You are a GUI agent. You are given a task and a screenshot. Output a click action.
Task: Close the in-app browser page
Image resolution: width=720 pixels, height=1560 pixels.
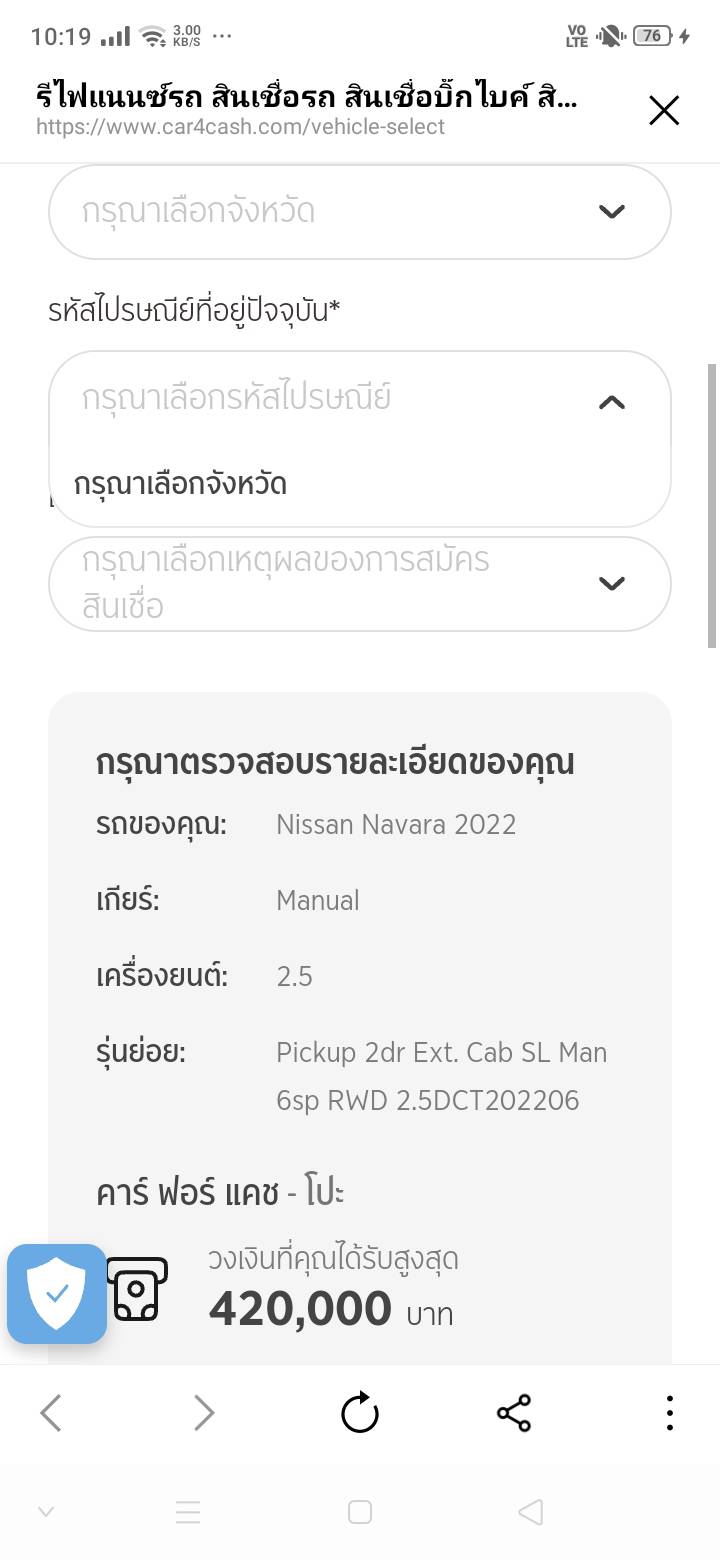coord(664,110)
